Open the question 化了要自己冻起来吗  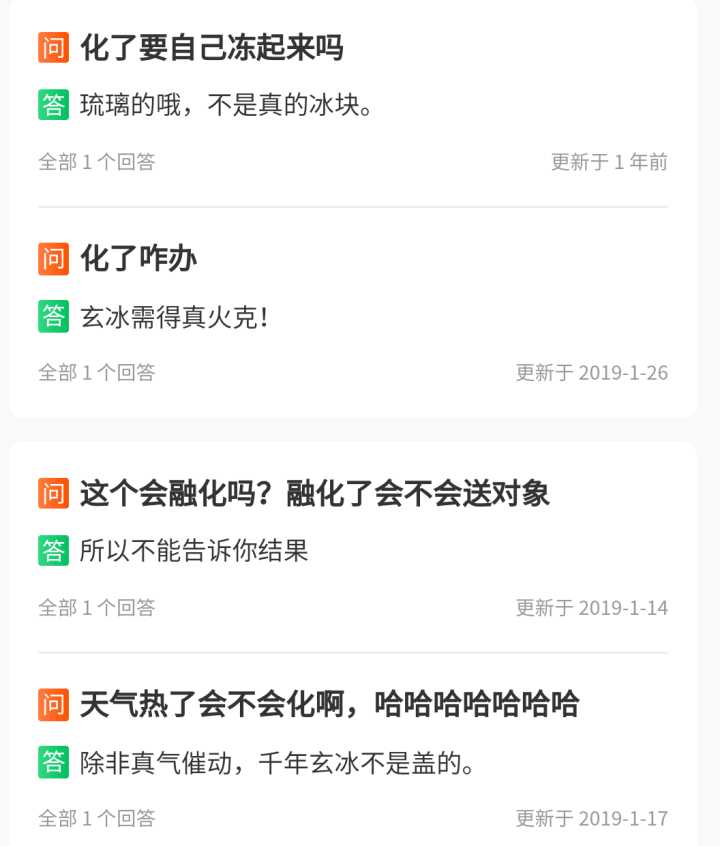pyautogui.click(x=212, y=48)
